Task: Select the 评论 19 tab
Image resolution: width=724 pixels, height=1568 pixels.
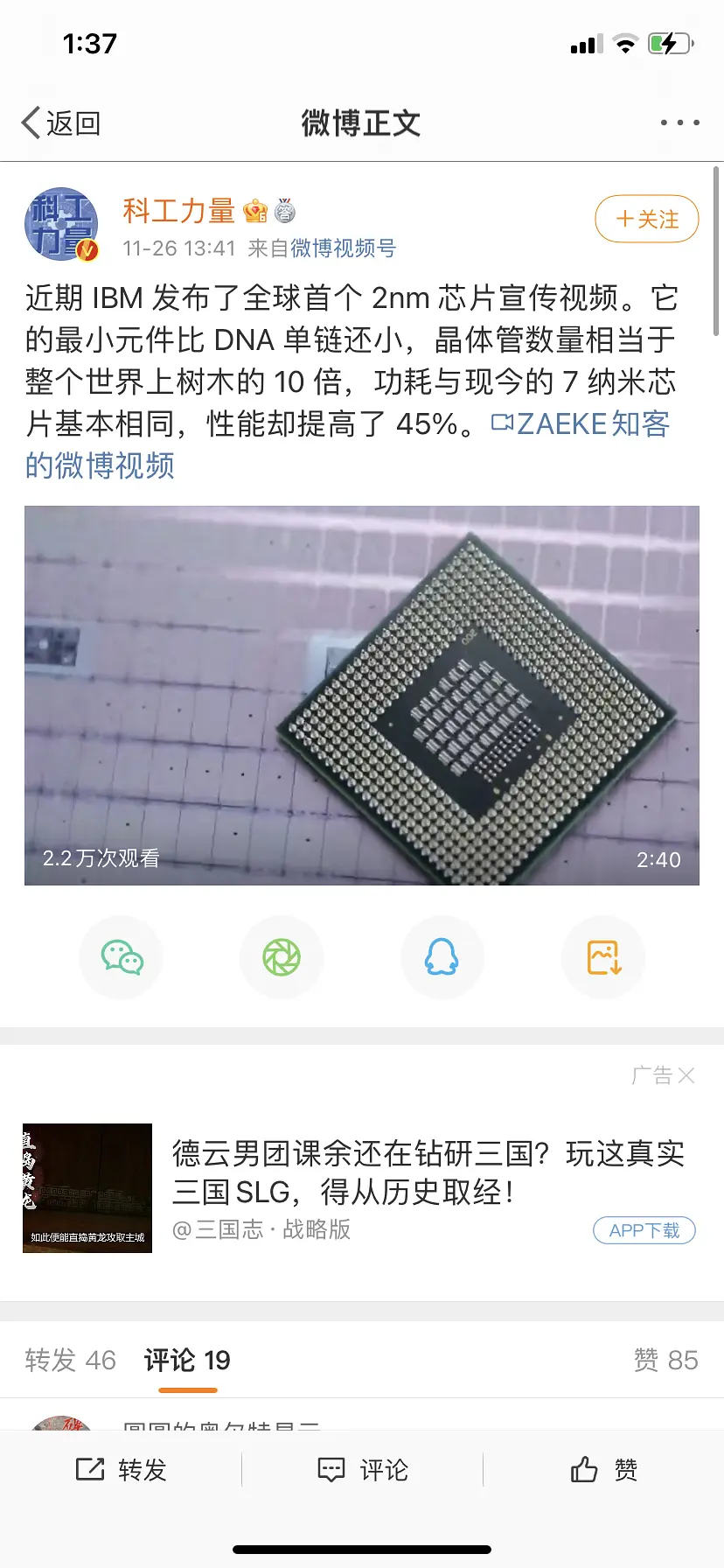Action: click(x=187, y=1360)
